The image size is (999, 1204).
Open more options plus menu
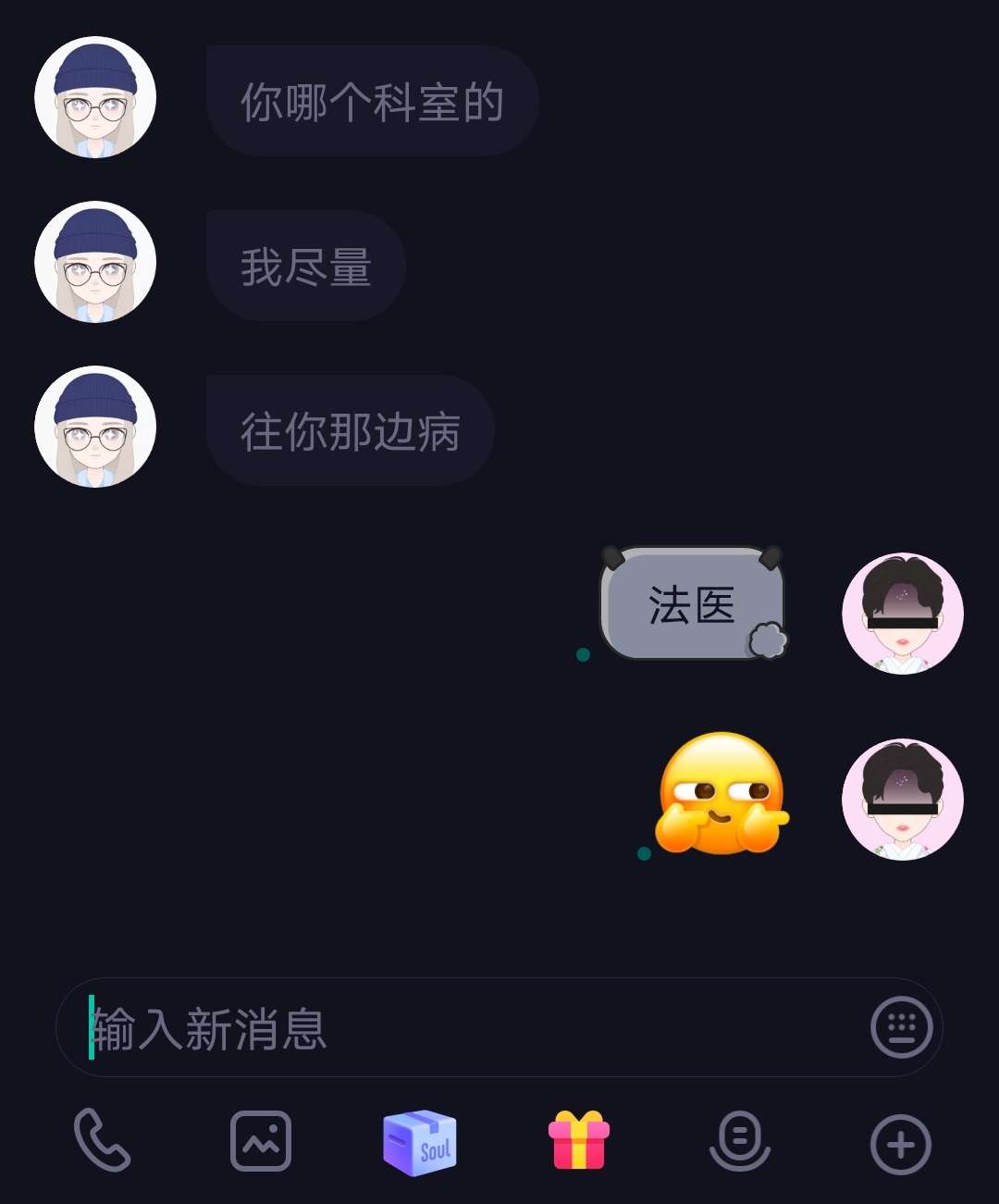click(900, 1144)
